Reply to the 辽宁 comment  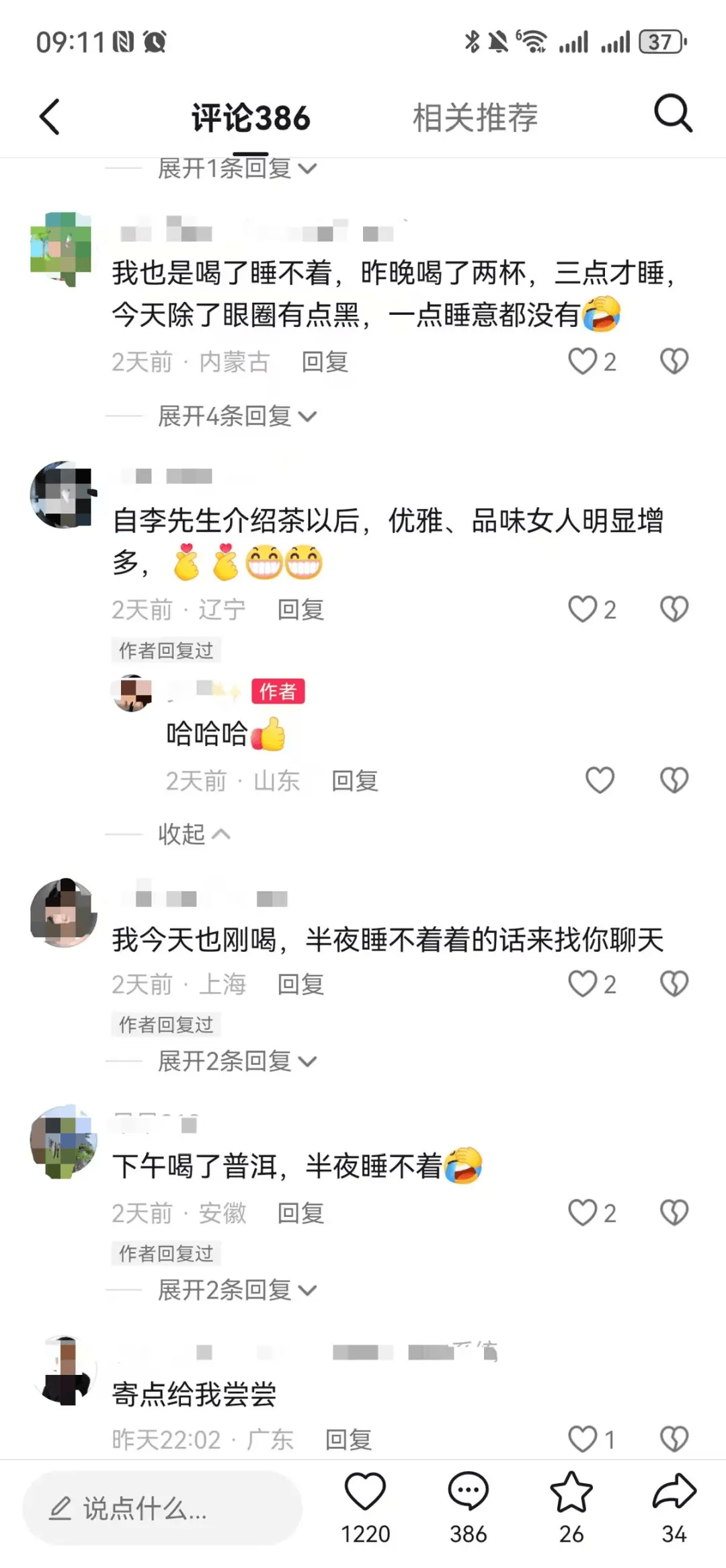(x=300, y=610)
